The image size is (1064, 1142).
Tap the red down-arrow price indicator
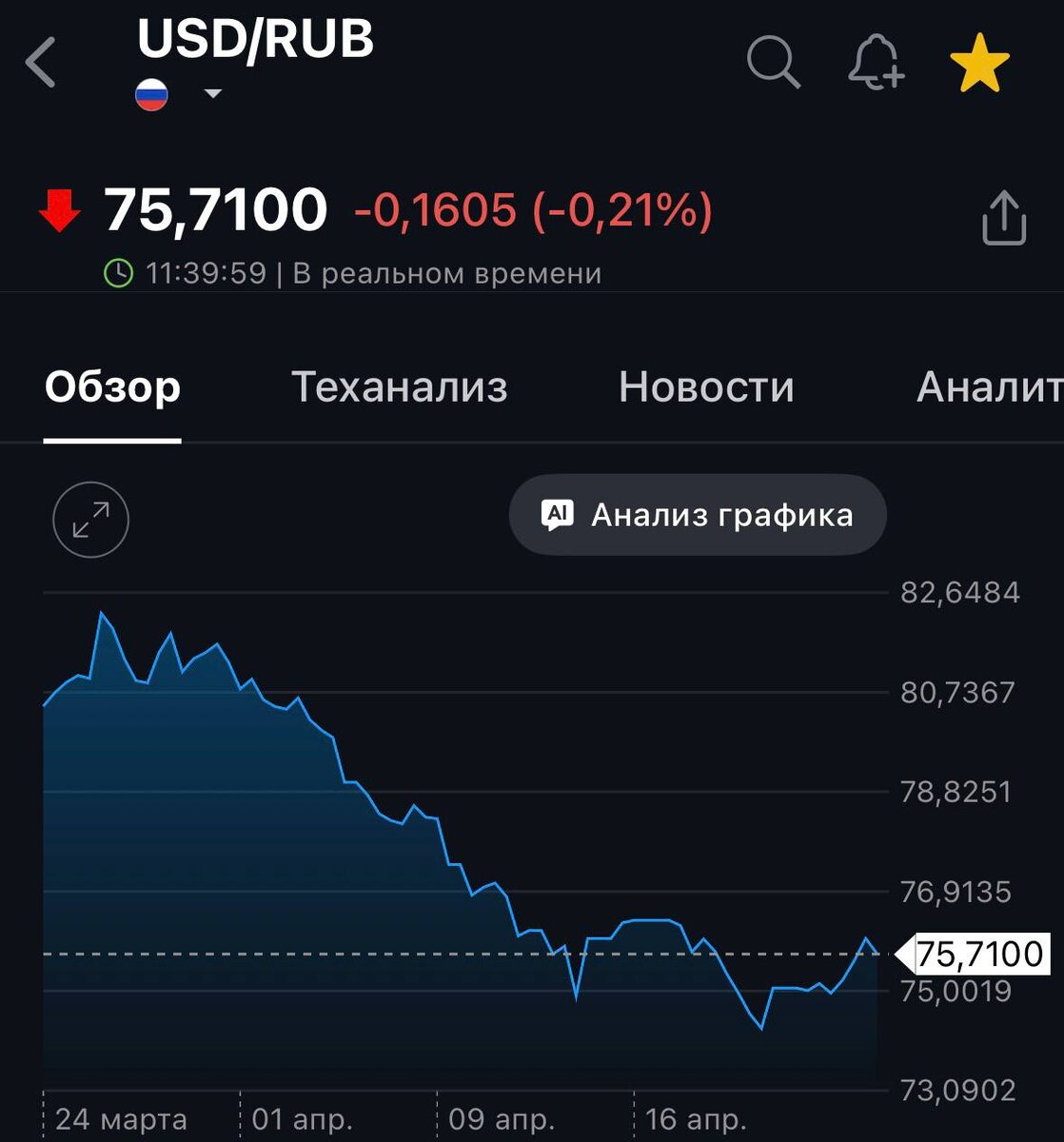pyautogui.click(x=60, y=207)
